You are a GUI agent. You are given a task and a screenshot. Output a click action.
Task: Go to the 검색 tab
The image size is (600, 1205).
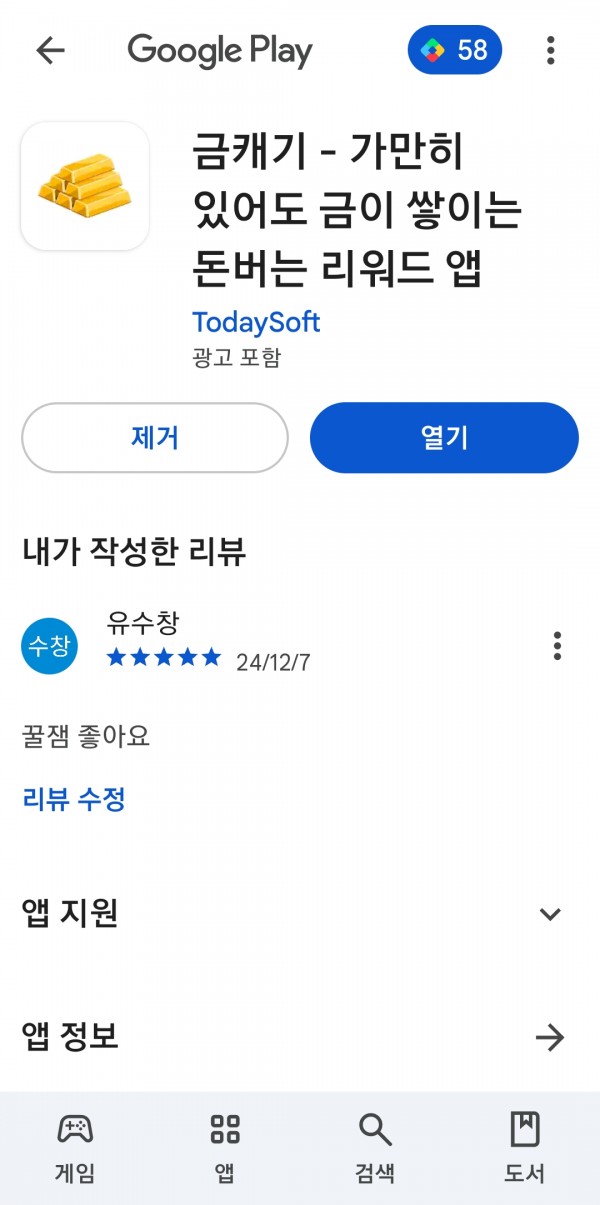[375, 1148]
